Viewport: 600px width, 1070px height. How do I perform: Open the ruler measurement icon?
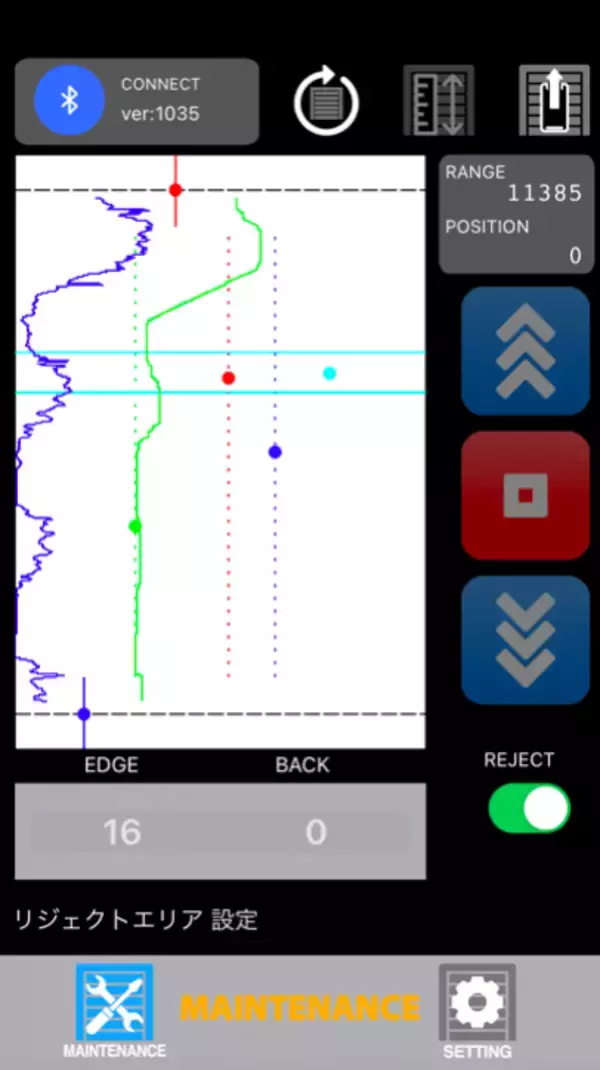tap(438, 101)
